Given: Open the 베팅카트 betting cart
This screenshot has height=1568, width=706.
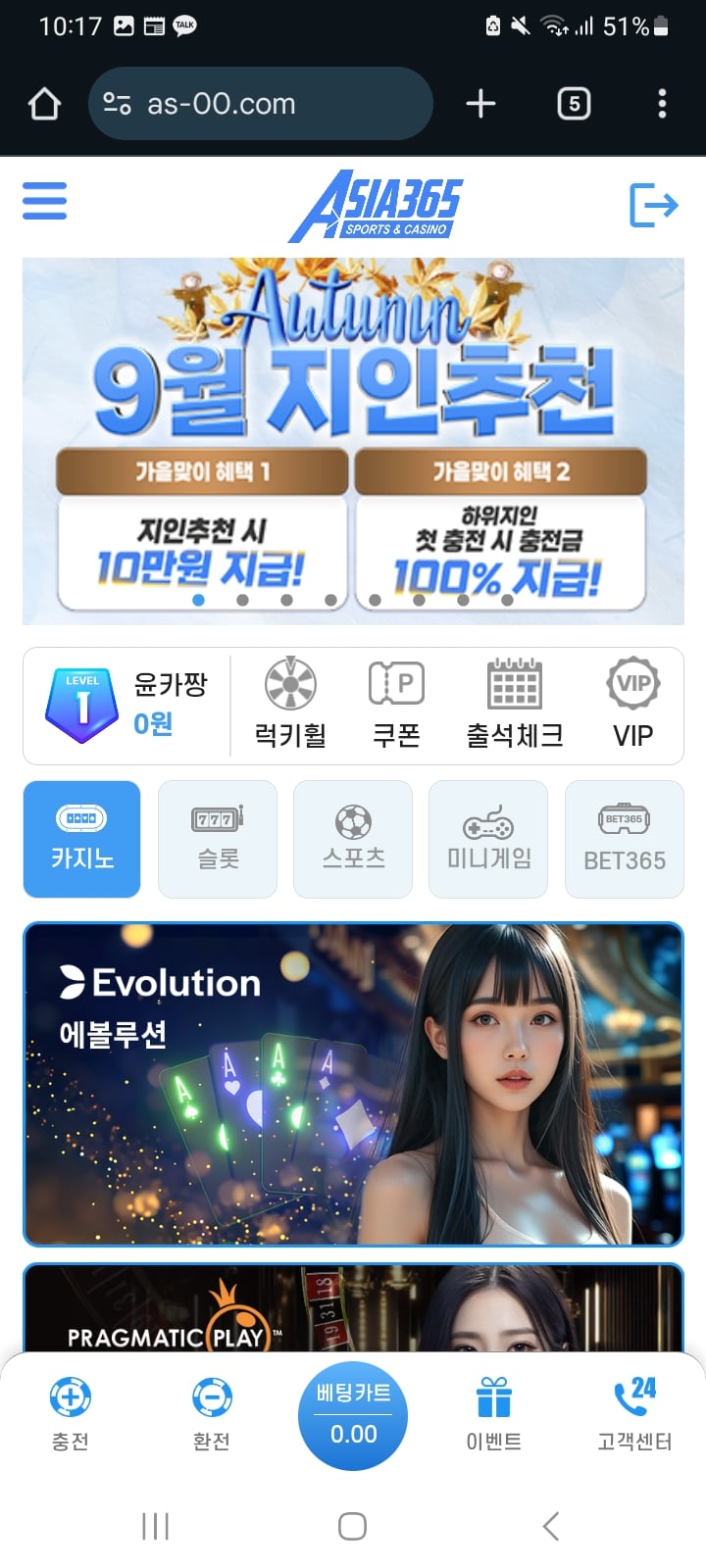Looking at the screenshot, I should tap(353, 1415).
